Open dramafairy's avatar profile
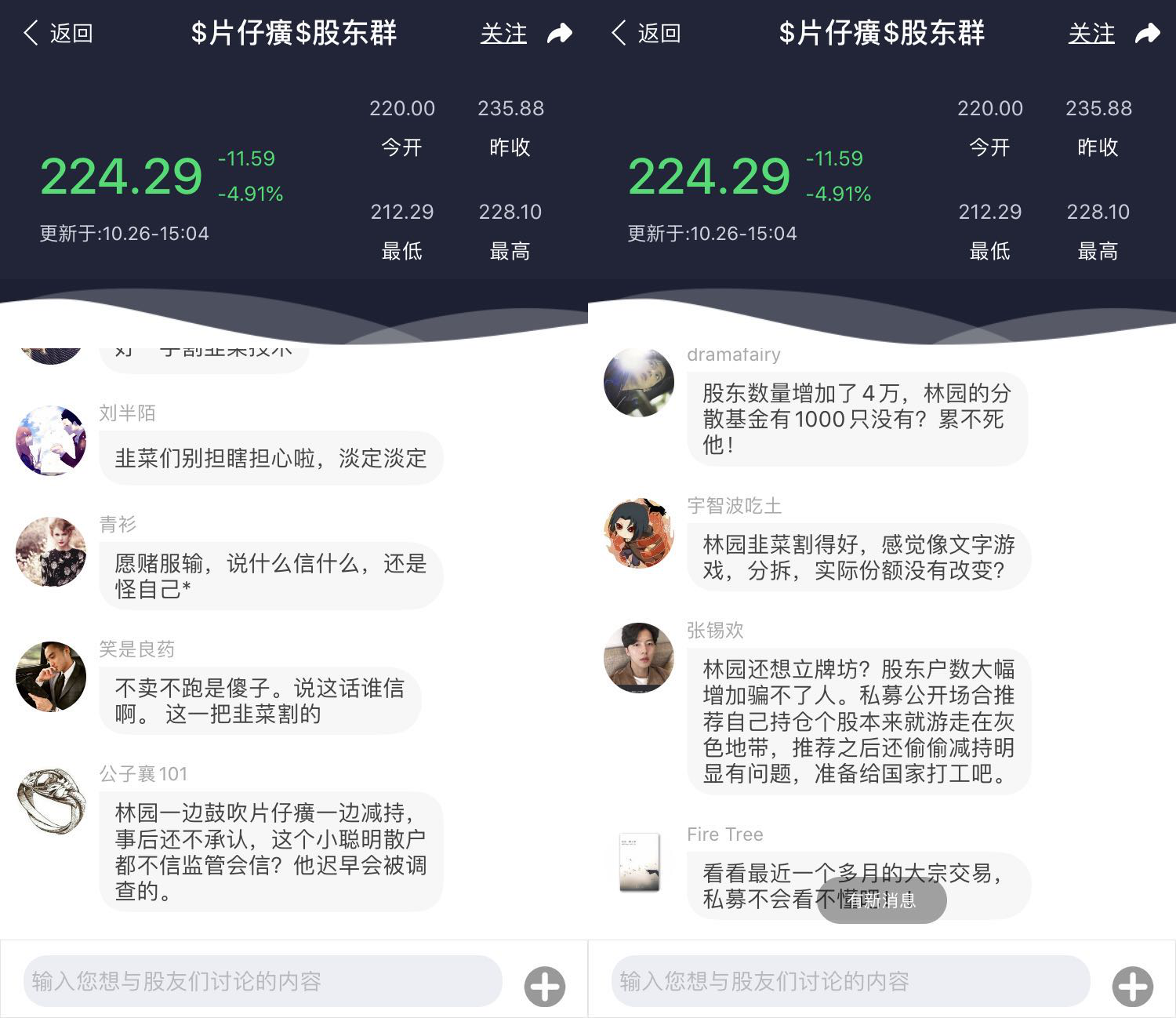1176x1018 pixels. click(x=639, y=382)
